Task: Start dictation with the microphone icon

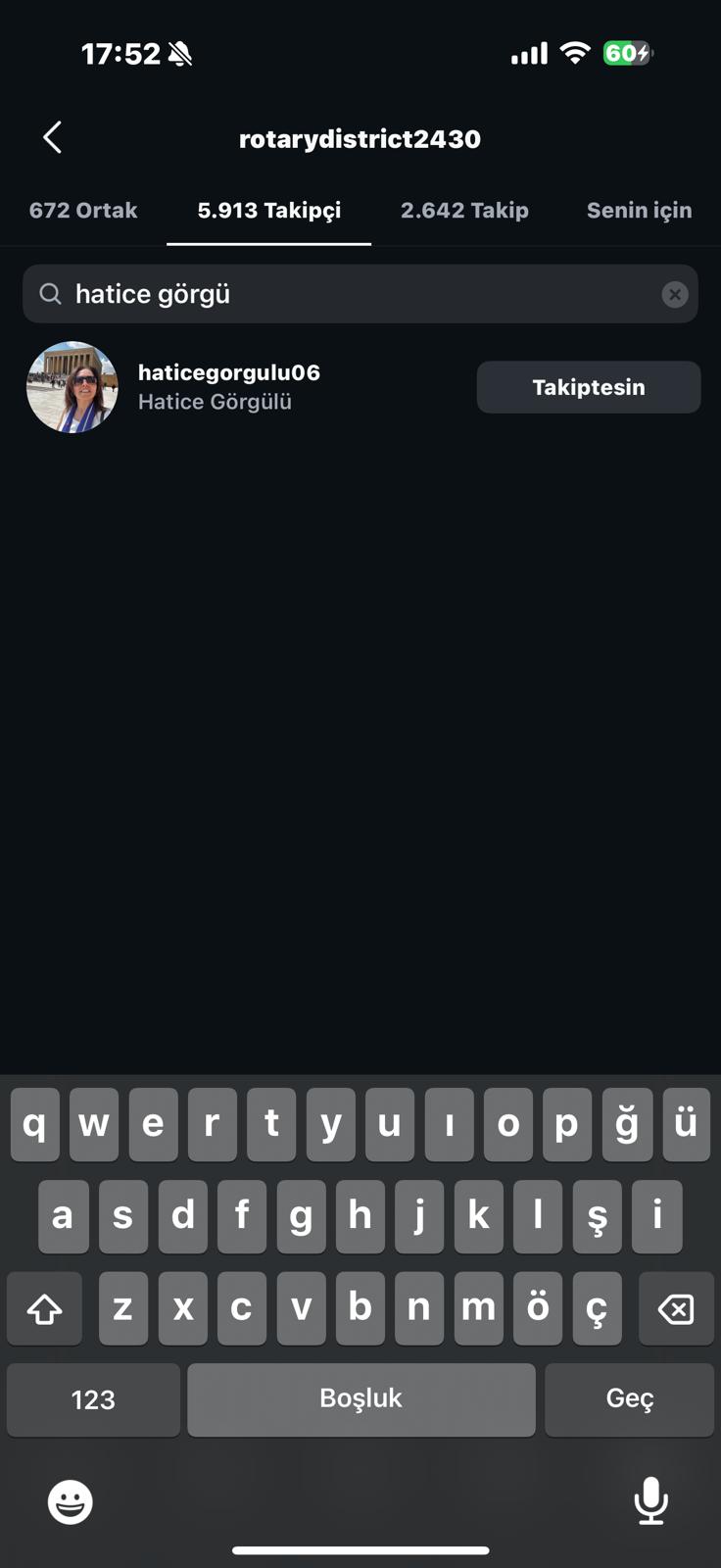Action: point(650,1501)
